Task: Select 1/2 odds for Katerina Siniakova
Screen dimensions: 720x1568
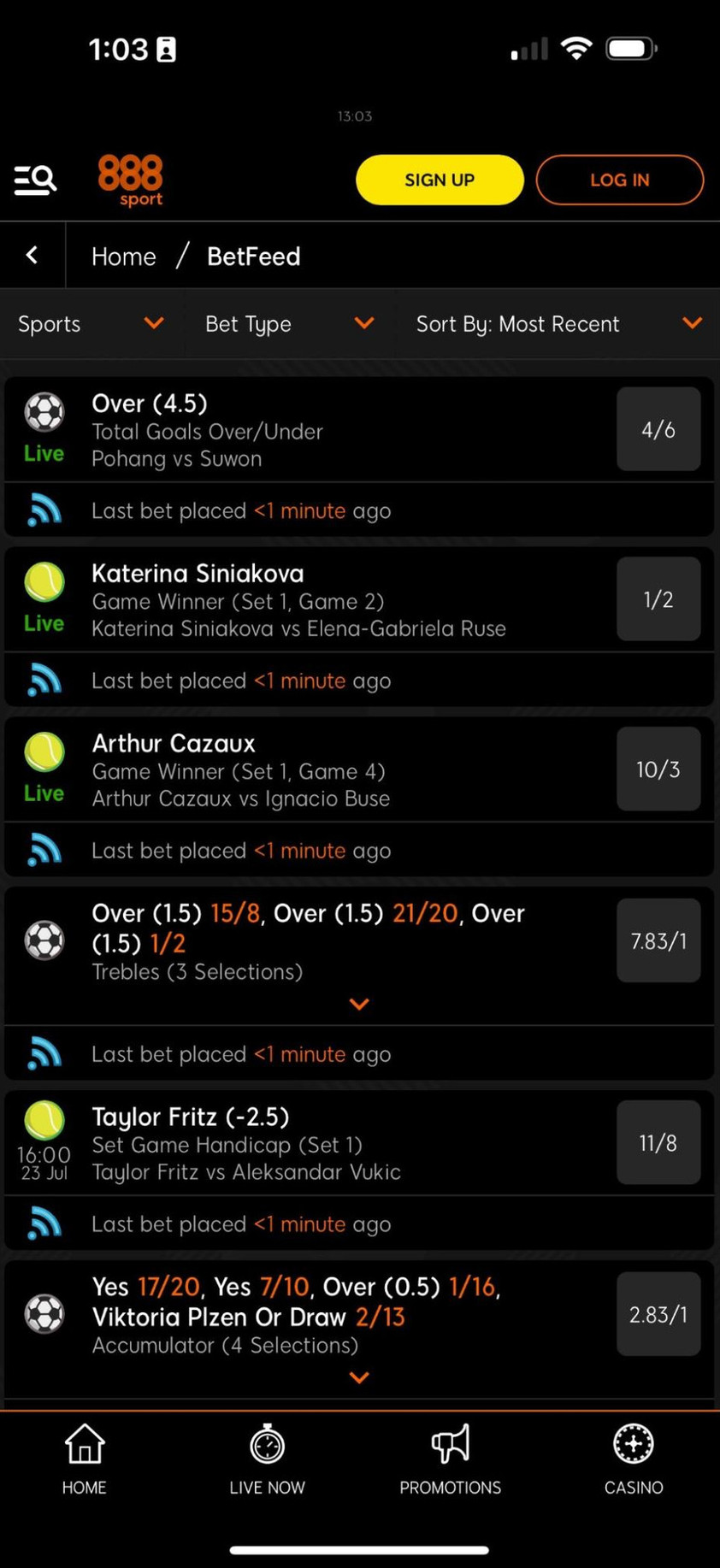Action: tap(658, 599)
